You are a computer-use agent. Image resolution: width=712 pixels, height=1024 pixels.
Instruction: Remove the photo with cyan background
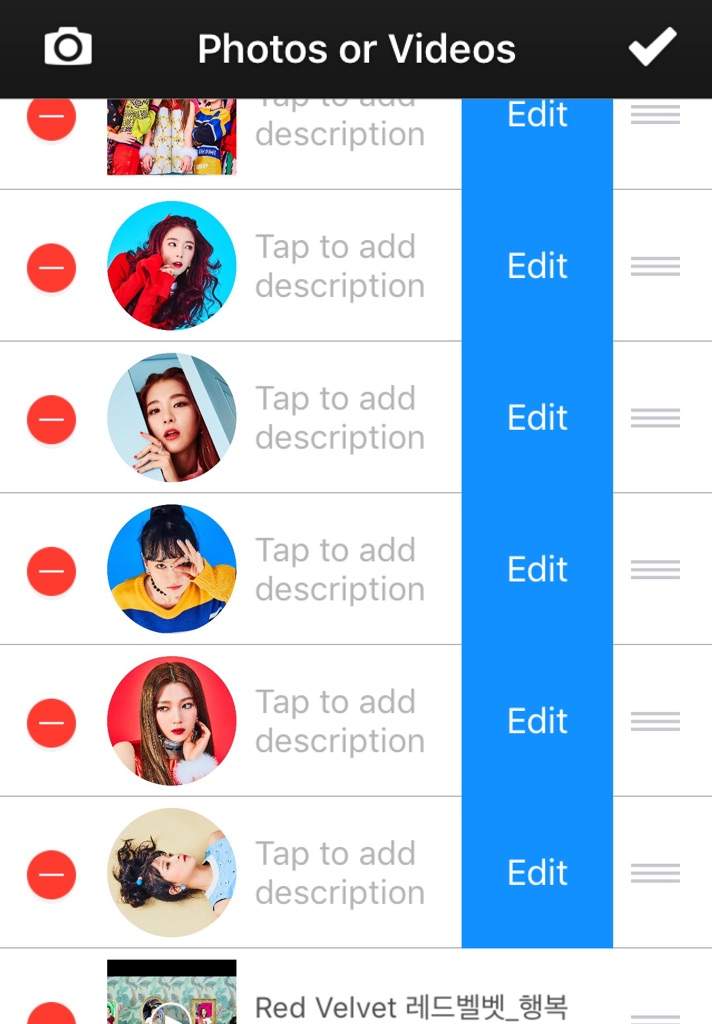52,266
